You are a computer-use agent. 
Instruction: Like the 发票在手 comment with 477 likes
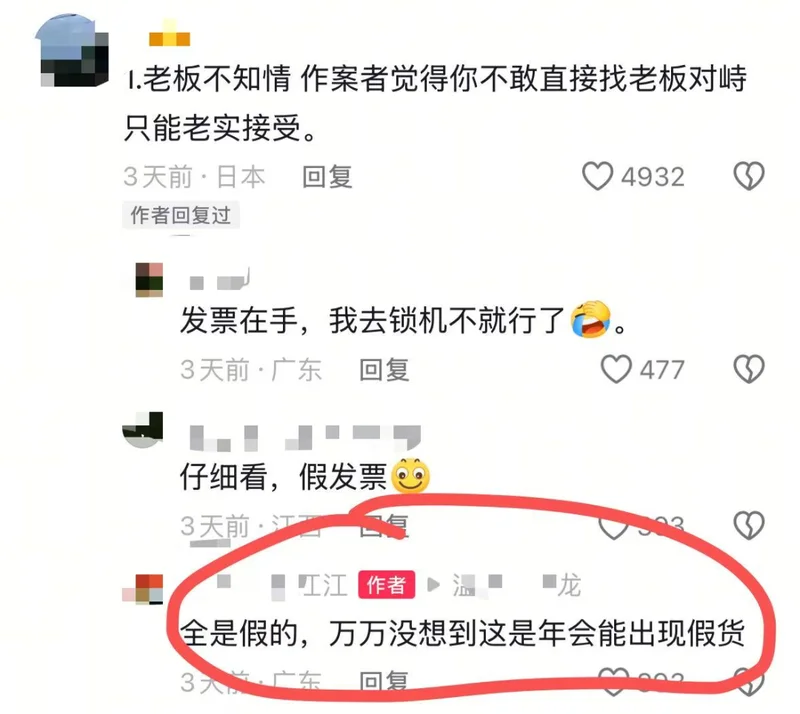616,370
